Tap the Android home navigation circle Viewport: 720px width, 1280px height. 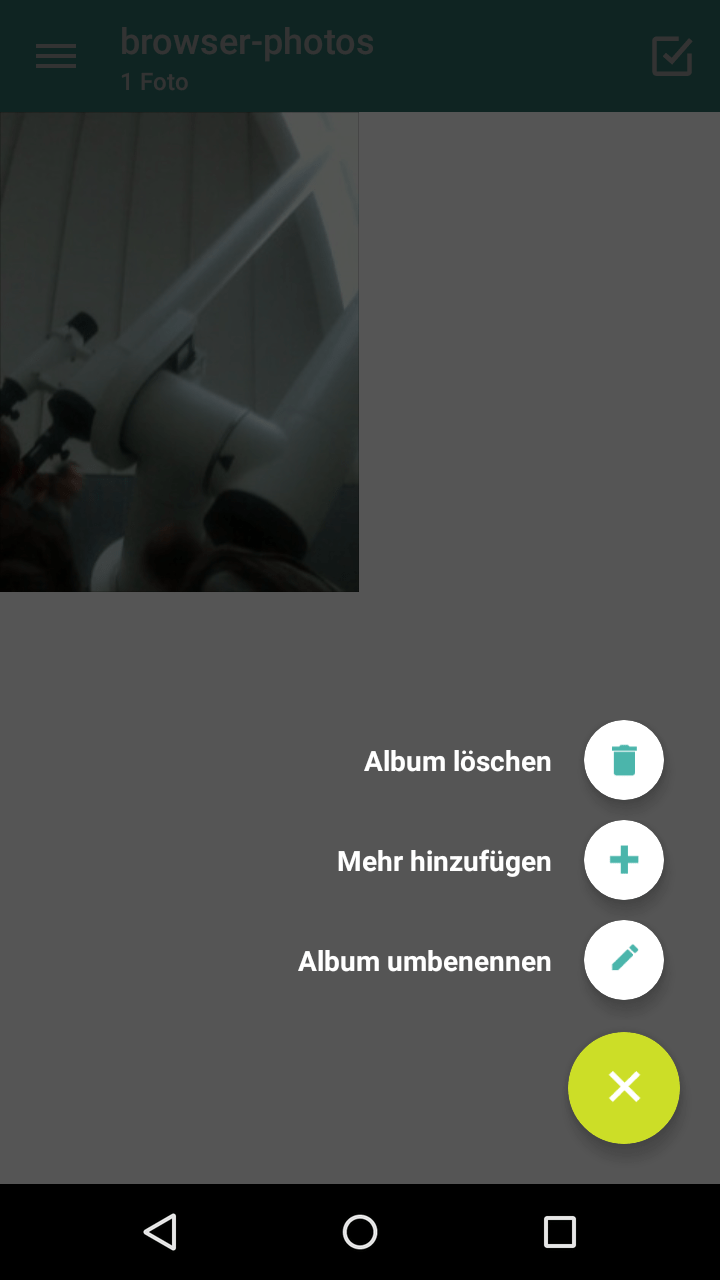tap(360, 1231)
